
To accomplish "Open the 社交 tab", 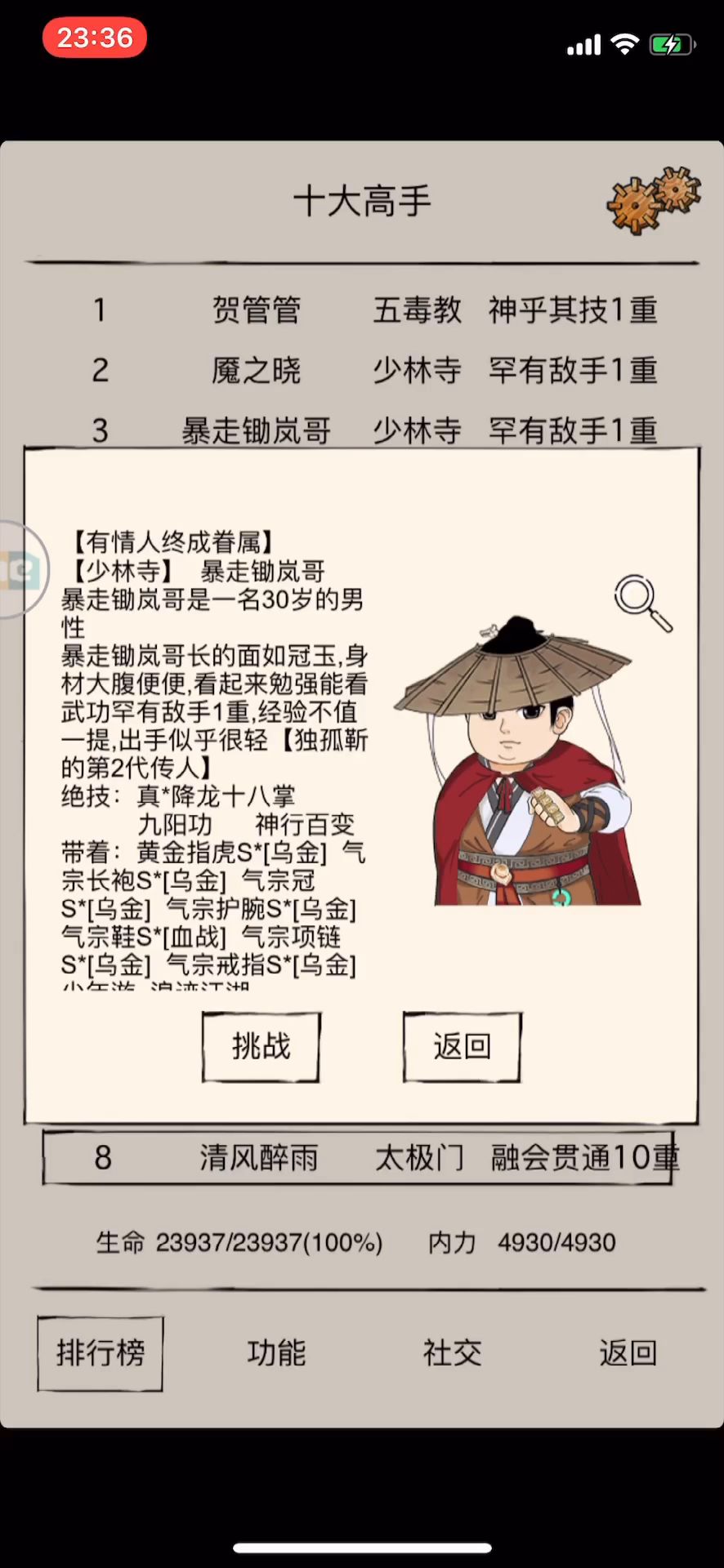I will click(452, 1353).
